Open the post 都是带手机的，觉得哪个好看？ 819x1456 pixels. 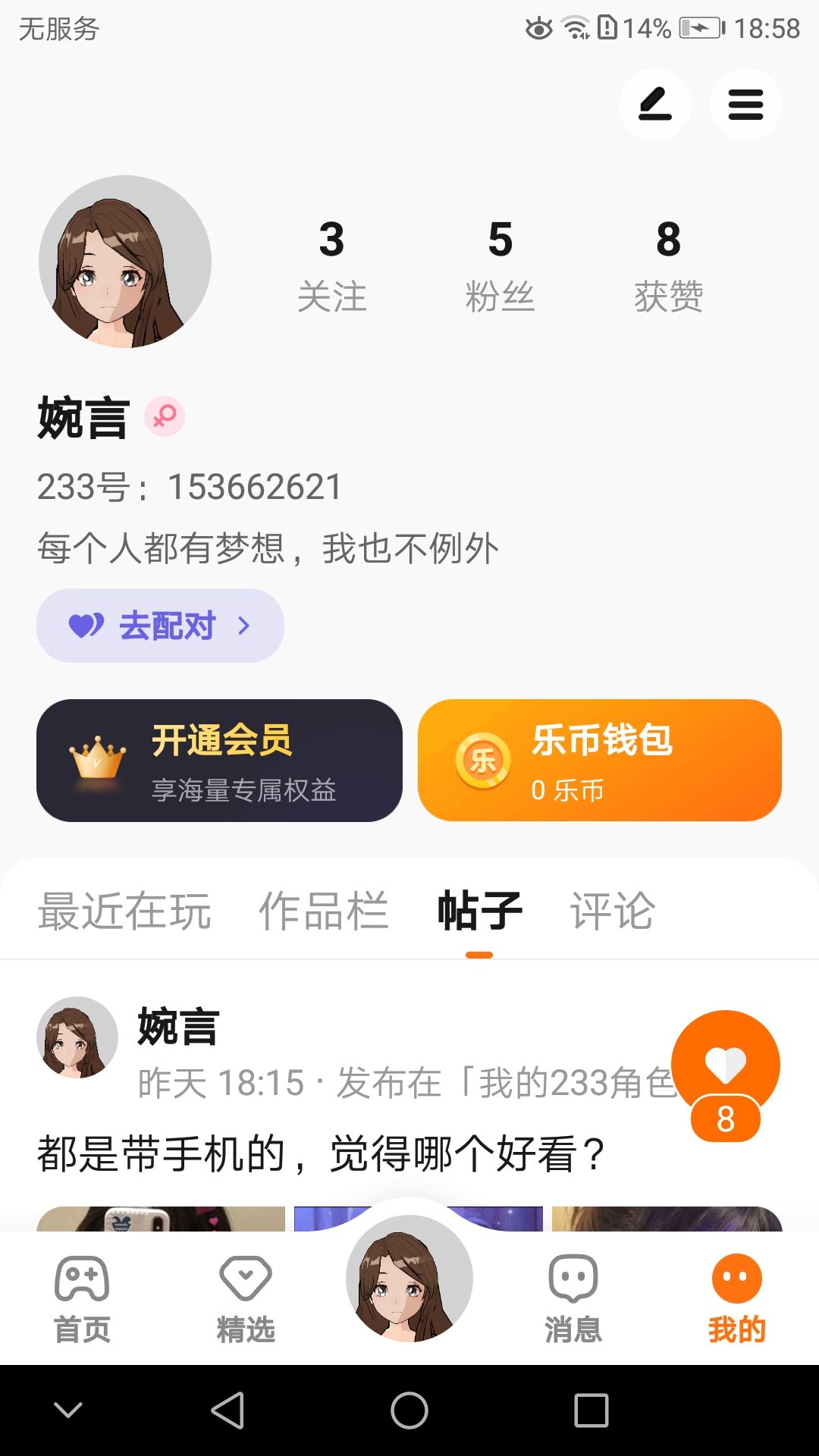coord(321,1154)
